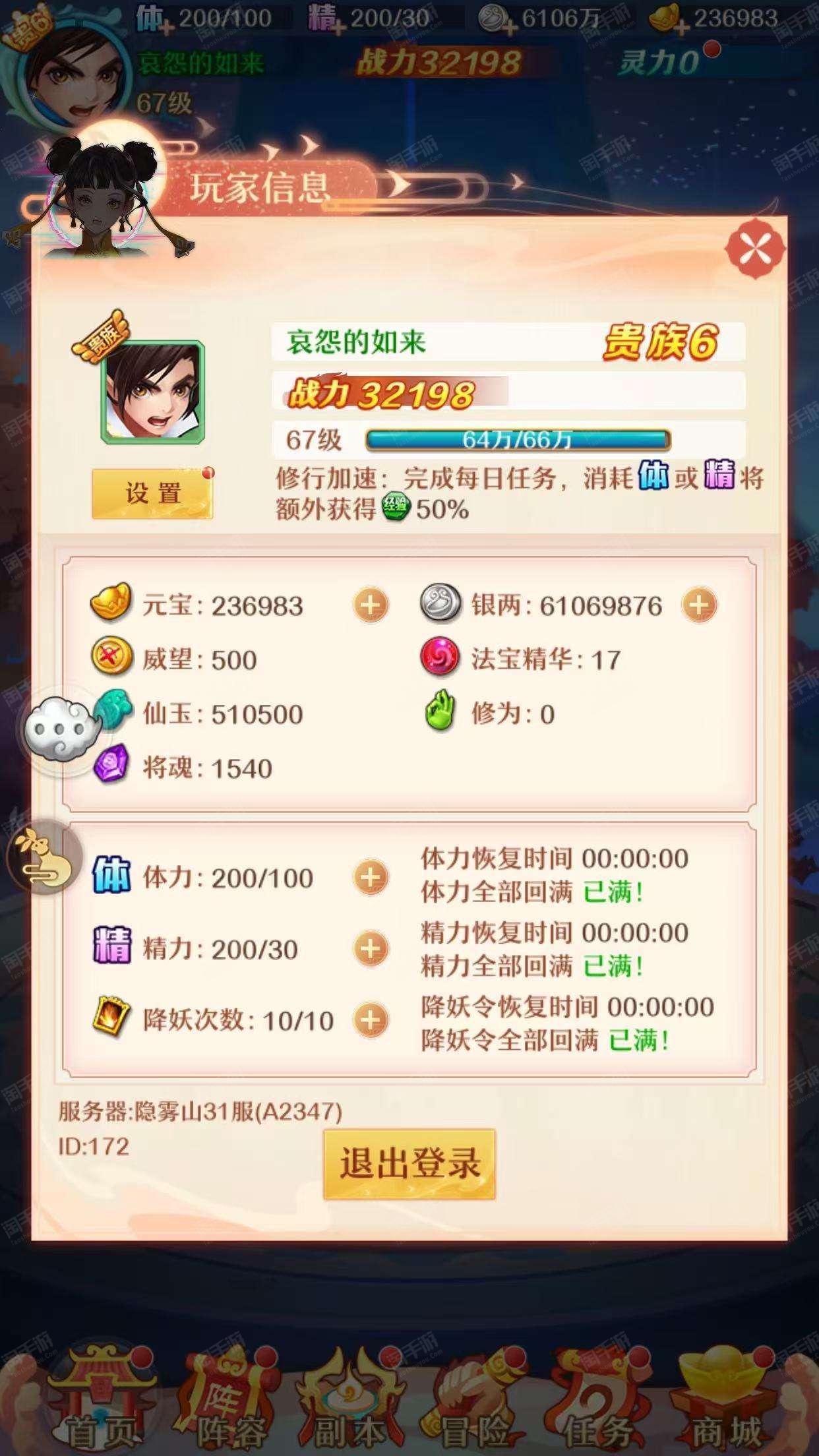Screen dimensions: 819x1456
Task: Tap player avatar in the dialog
Action: click(152, 392)
